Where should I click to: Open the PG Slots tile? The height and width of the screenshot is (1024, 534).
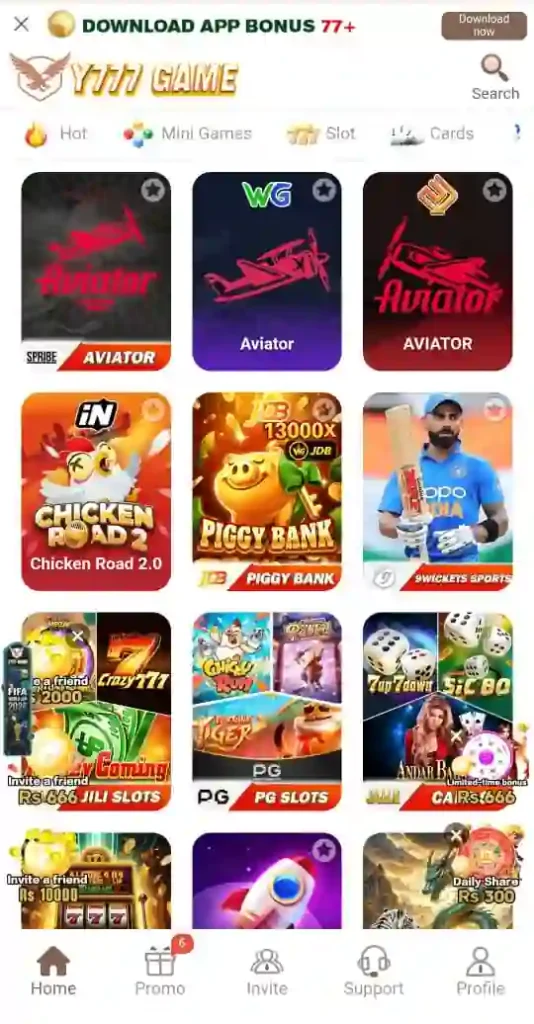tap(267, 711)
